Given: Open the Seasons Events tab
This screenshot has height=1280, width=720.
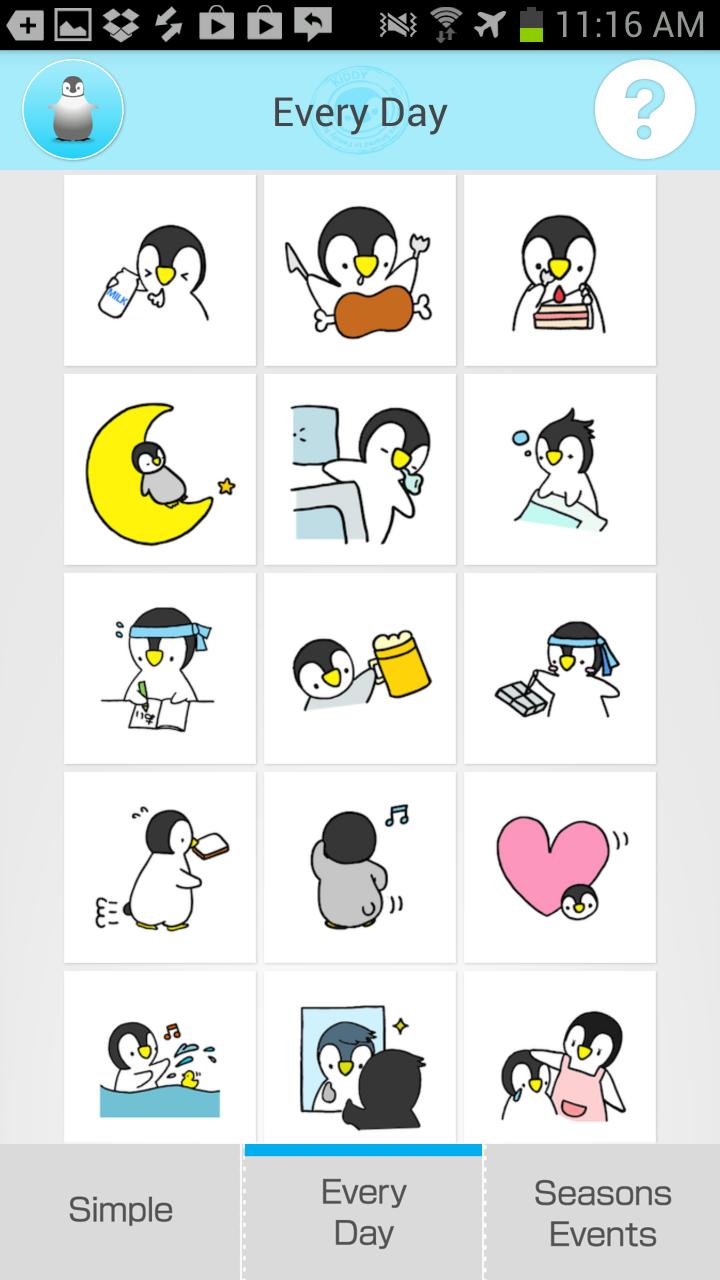Looking at the screenshot, I should (600, 1210).
